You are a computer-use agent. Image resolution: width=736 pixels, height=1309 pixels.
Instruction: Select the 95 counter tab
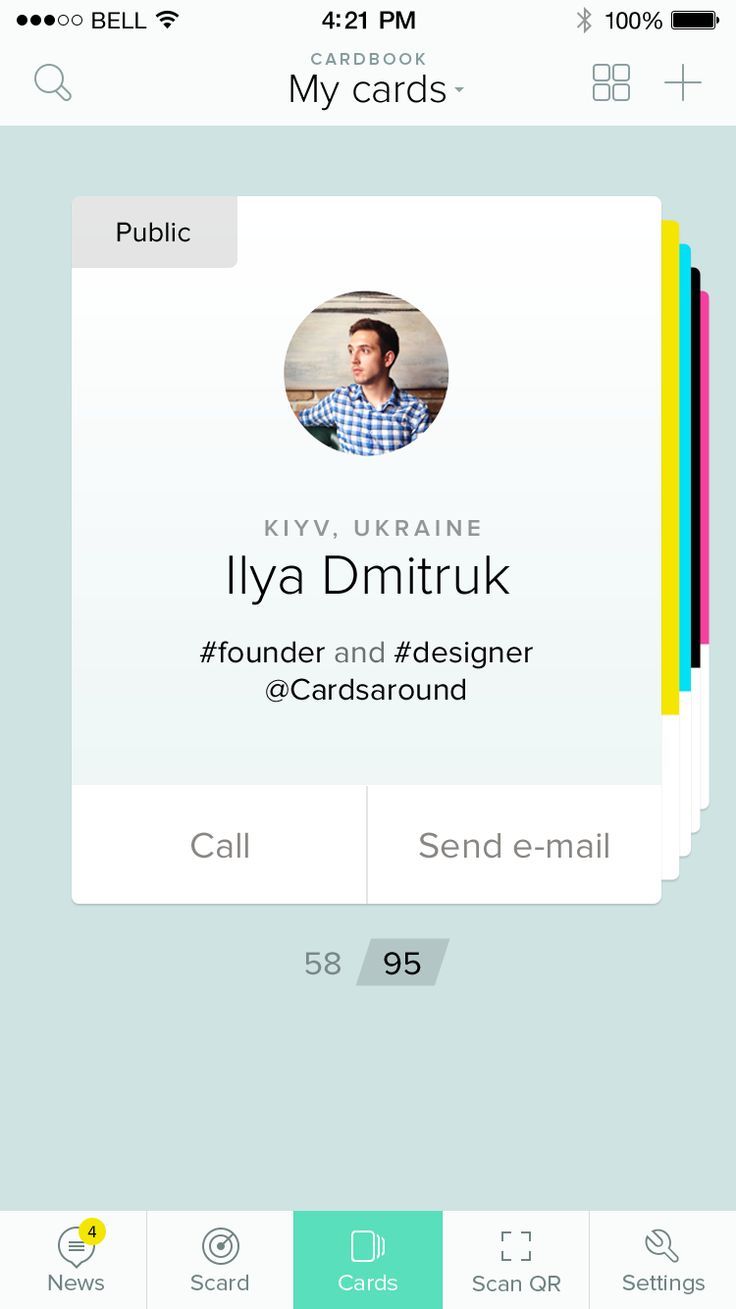pyautogui.click(x=402, y=963)
